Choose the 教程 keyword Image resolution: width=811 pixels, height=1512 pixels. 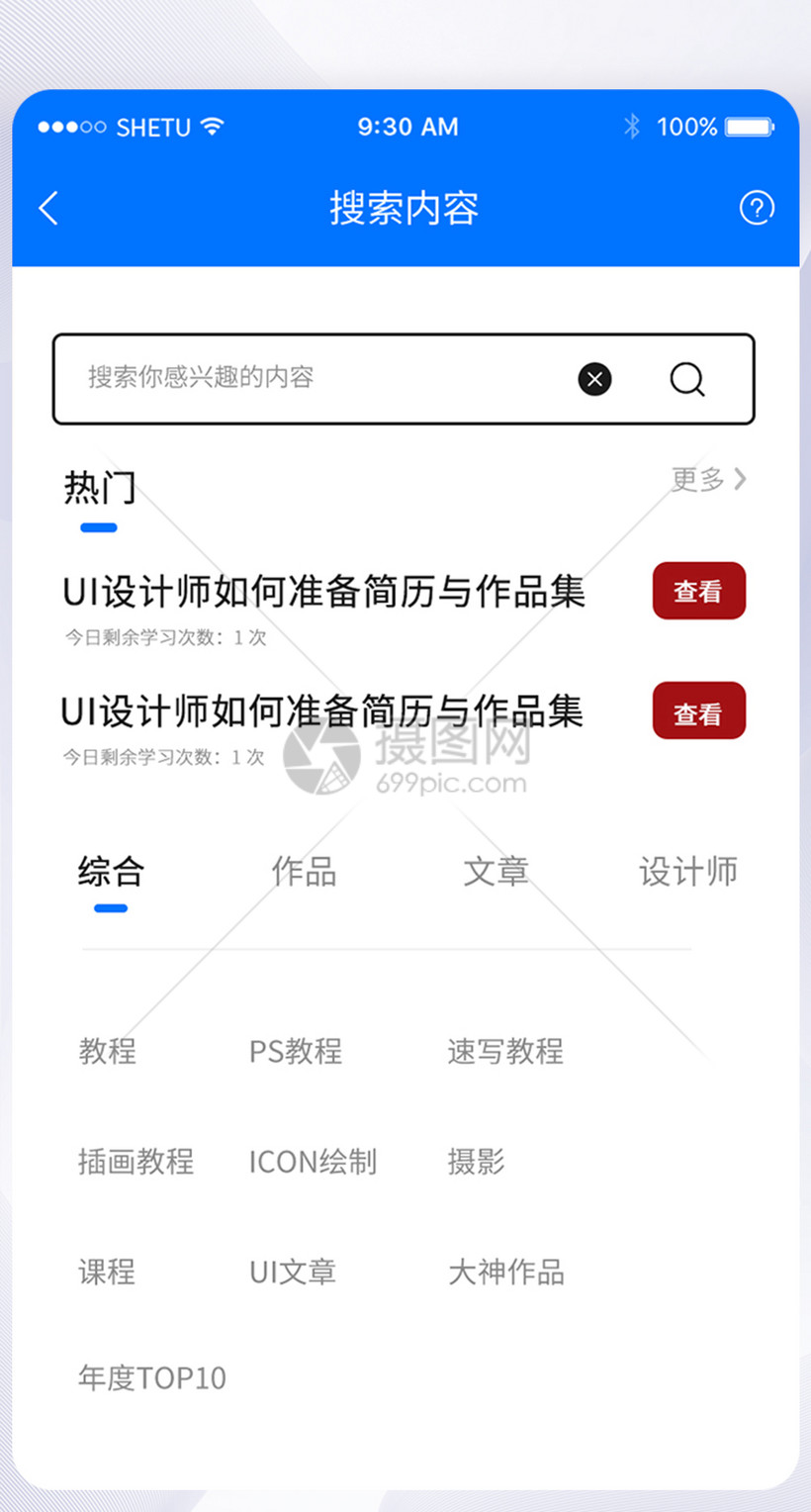pos(108,1051)
